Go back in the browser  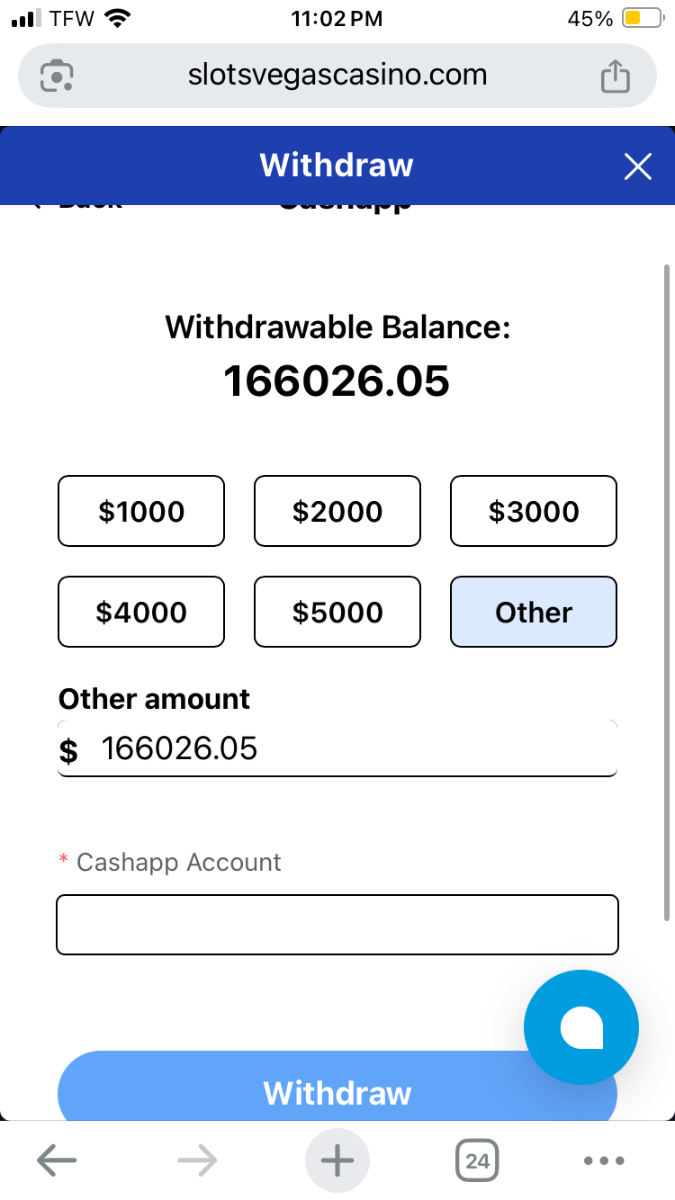pyautogui.click(x=57, y=1160)
